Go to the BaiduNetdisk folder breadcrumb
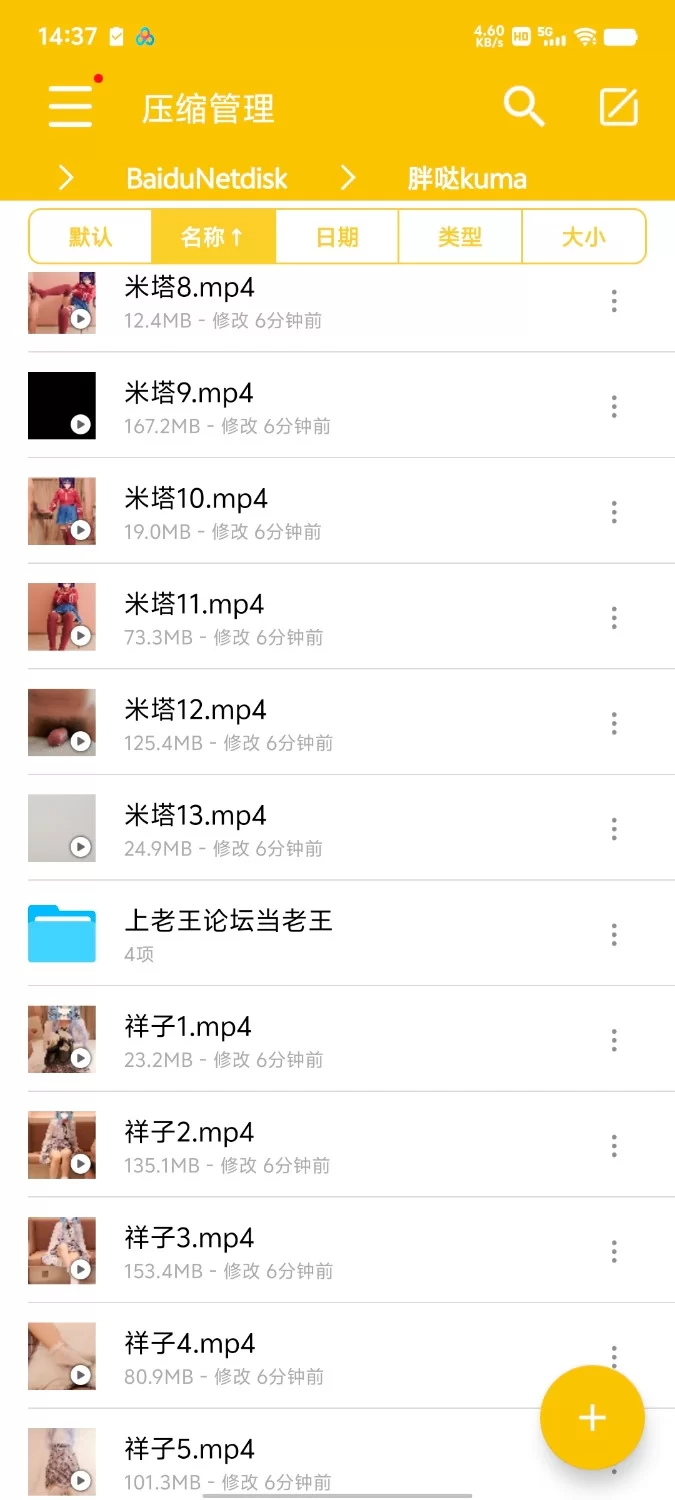This screenshot has height=1500, width=675. (x=207, y=179)
